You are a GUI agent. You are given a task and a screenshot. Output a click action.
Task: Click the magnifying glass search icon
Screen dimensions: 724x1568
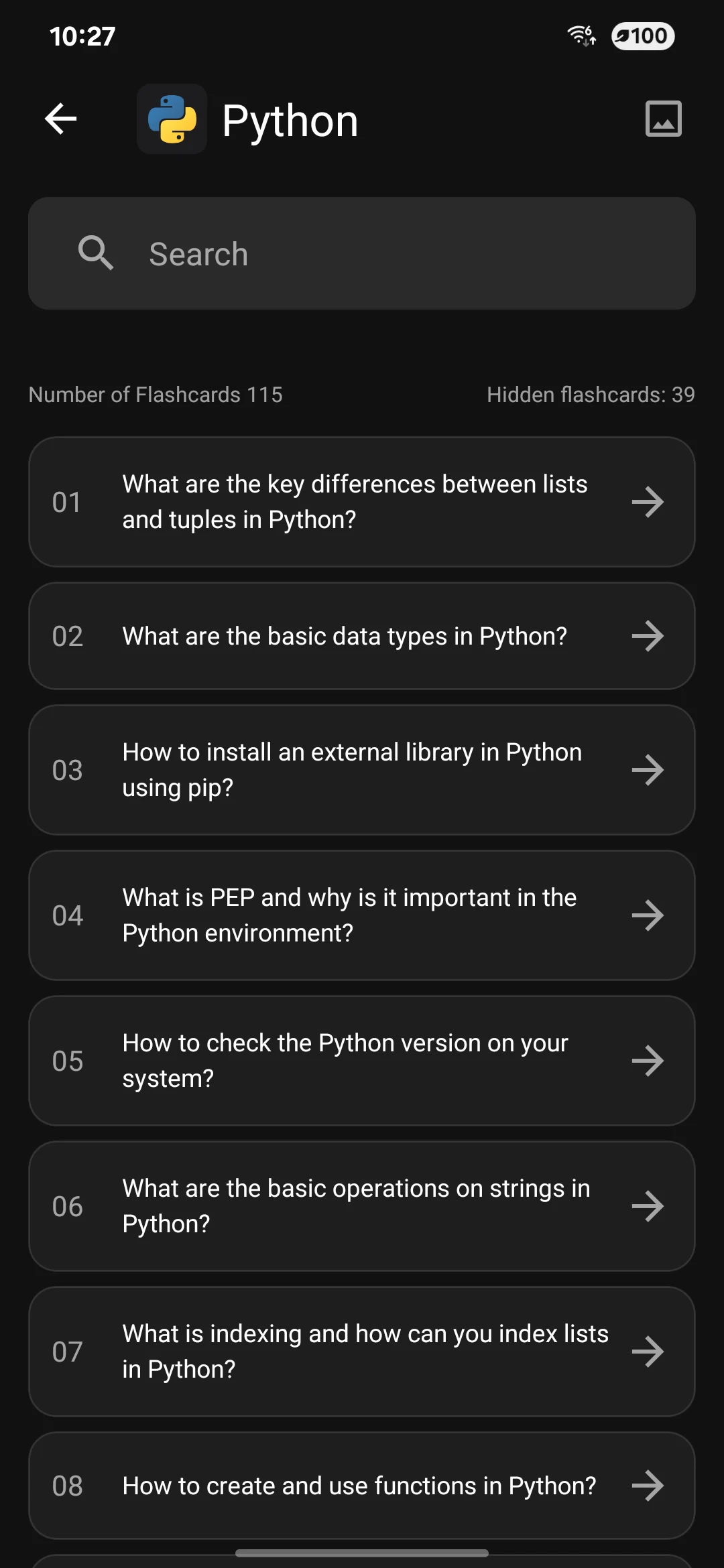coord(96,253)
